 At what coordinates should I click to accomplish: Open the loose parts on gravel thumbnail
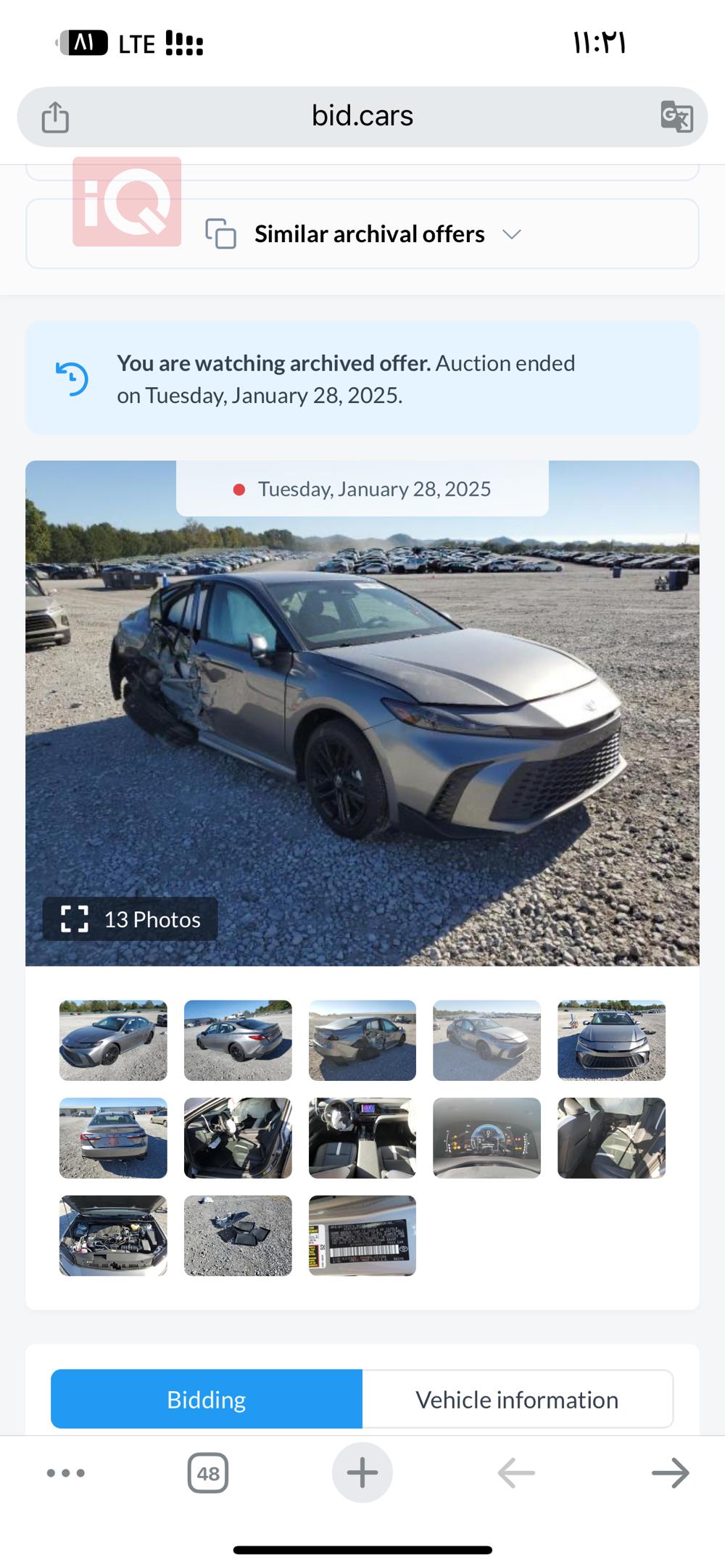click(x=238, y=1235)
